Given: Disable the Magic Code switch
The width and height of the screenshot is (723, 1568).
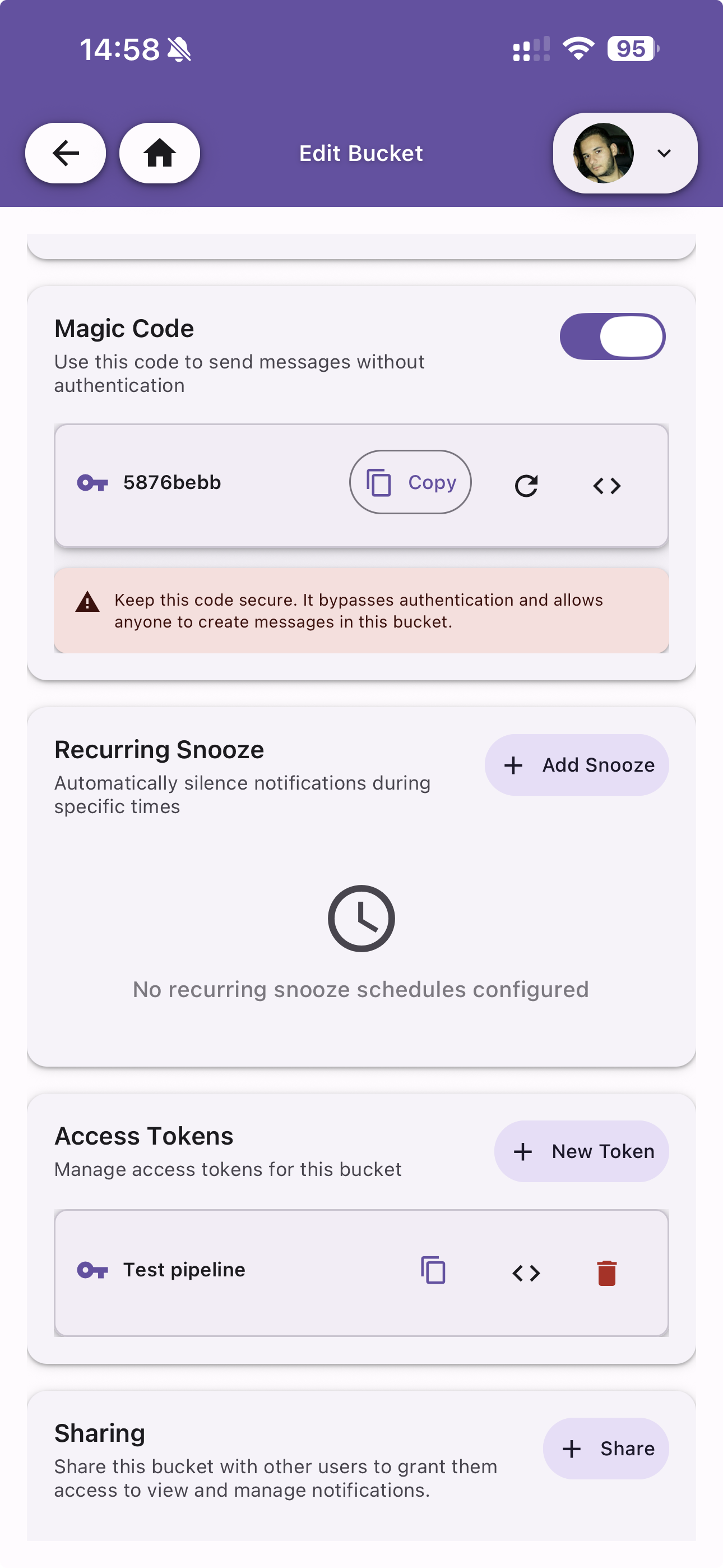Looking at the screenshot, I should 612,336.
